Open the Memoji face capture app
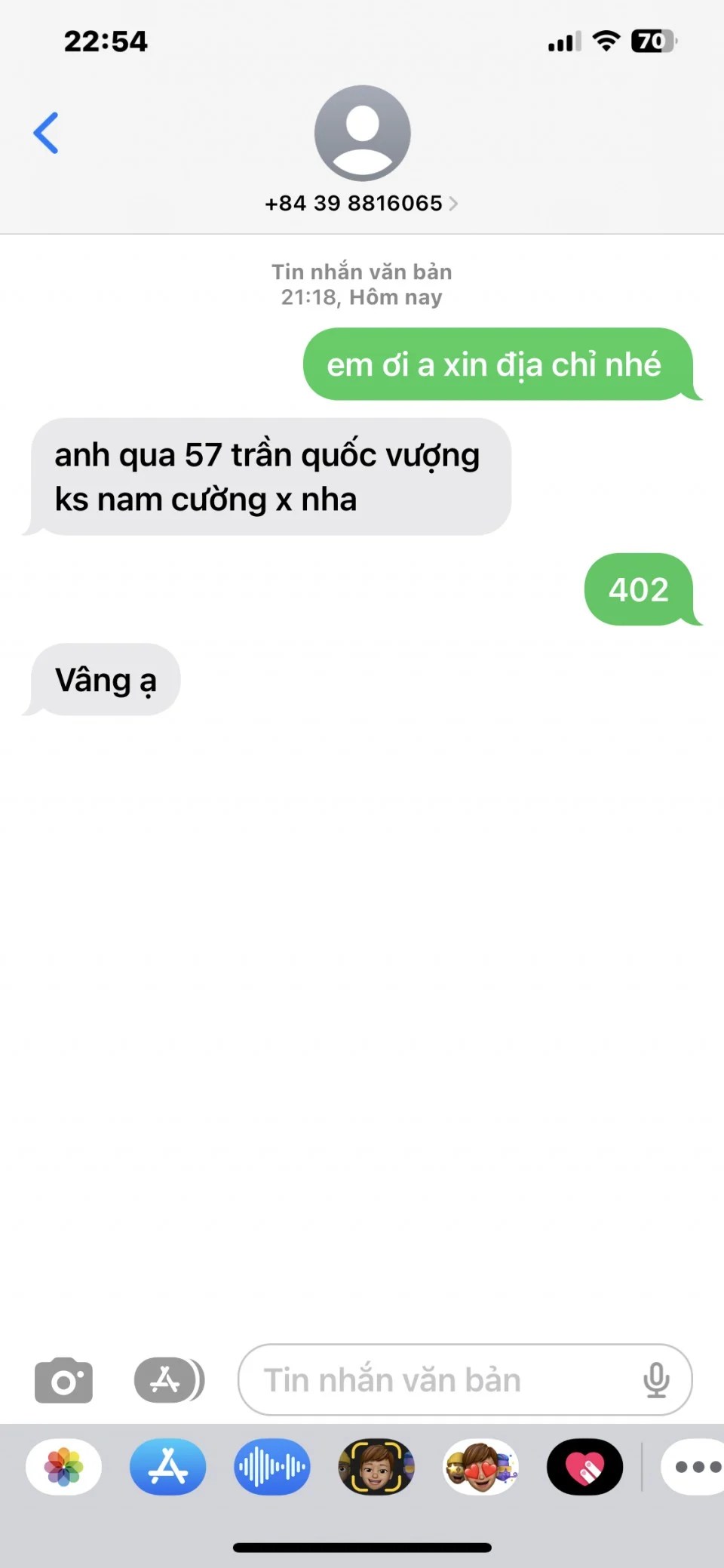This screenshot has width=724, height=1568. pos(376,1467)
